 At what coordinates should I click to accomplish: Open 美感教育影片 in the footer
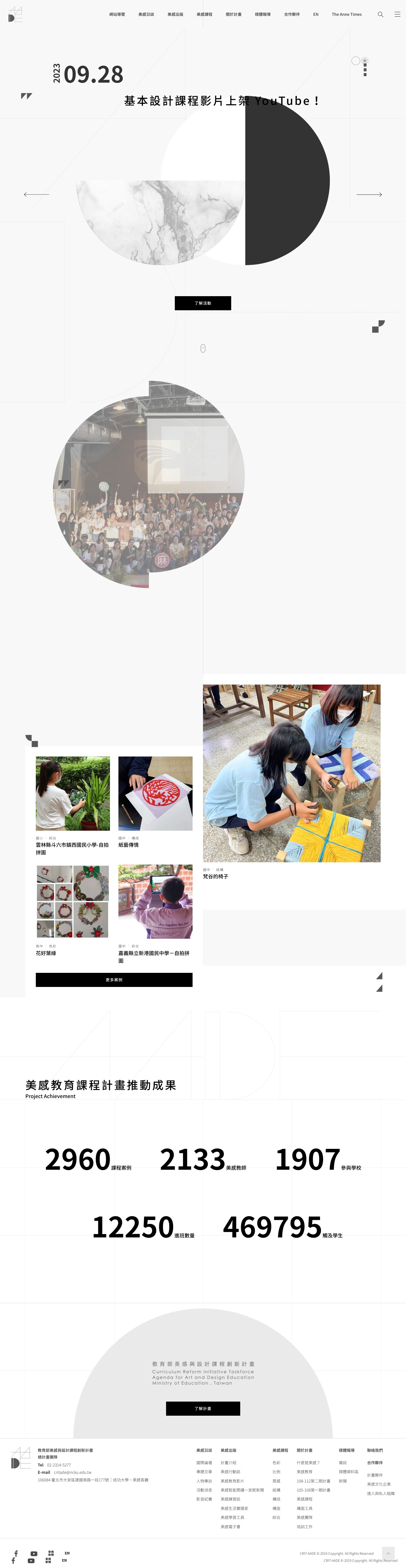232,1481
